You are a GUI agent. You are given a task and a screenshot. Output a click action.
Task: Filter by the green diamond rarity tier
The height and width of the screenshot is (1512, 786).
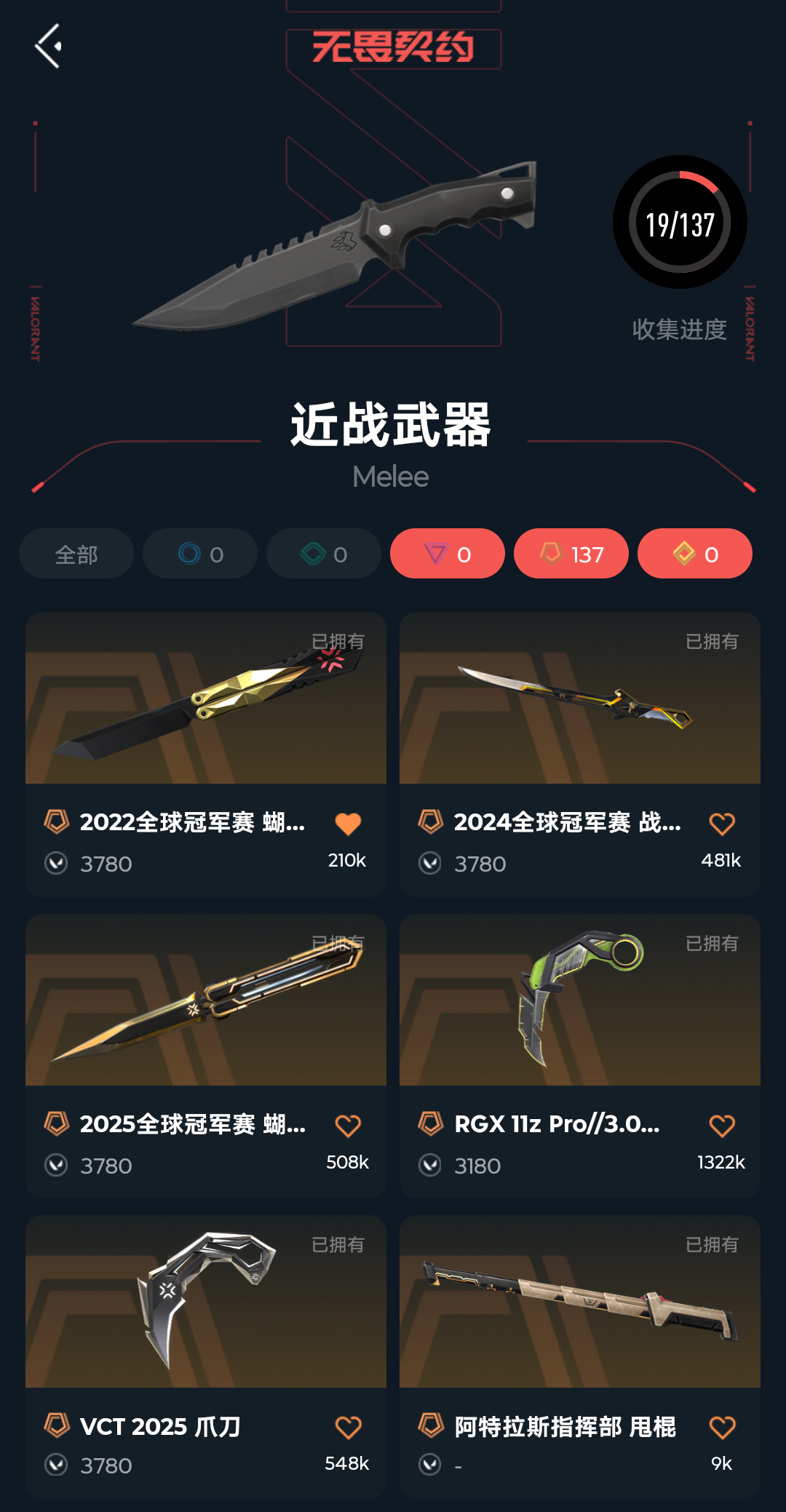[324, 554]
